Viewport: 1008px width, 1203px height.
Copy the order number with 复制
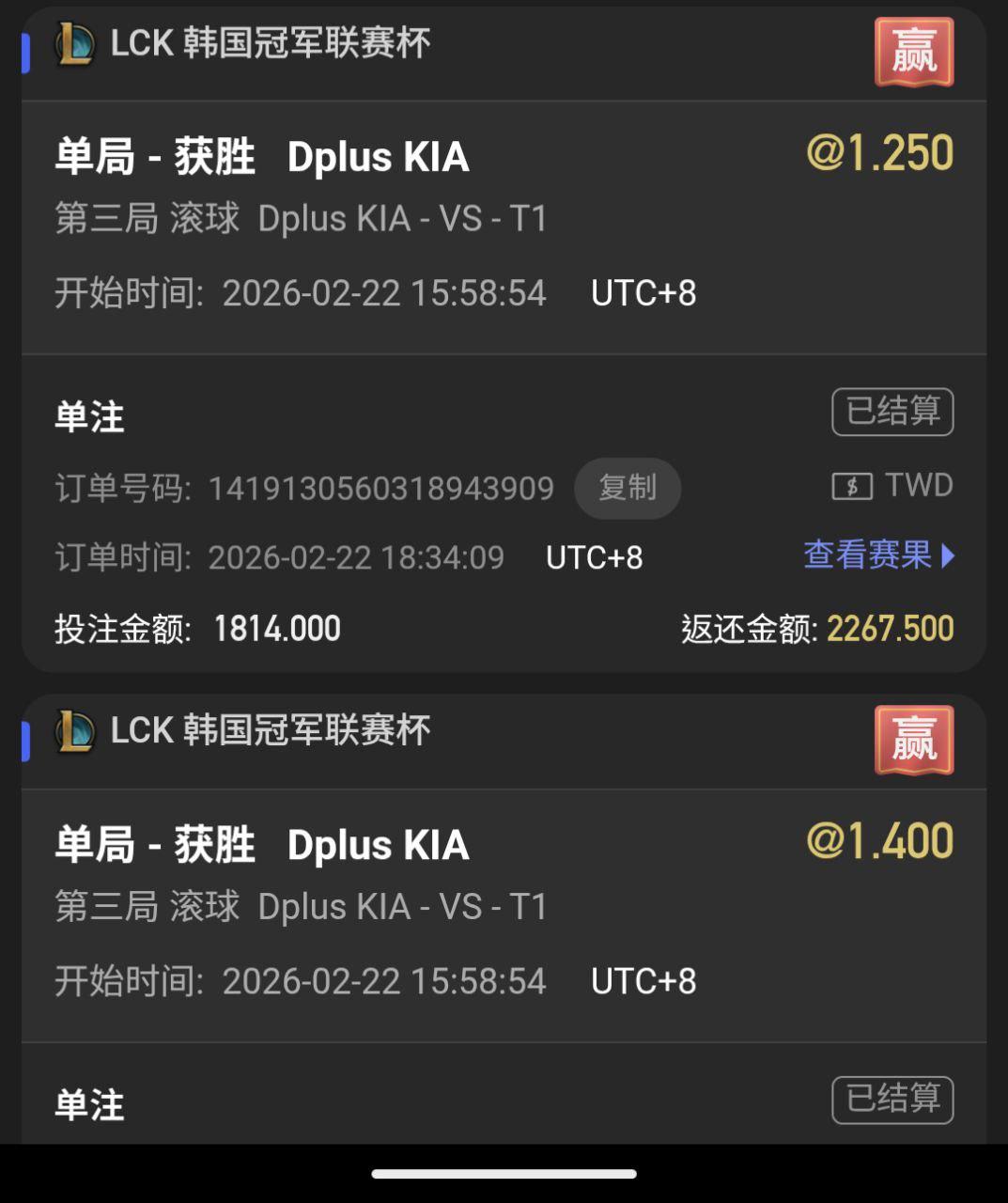tap(628, 488)
